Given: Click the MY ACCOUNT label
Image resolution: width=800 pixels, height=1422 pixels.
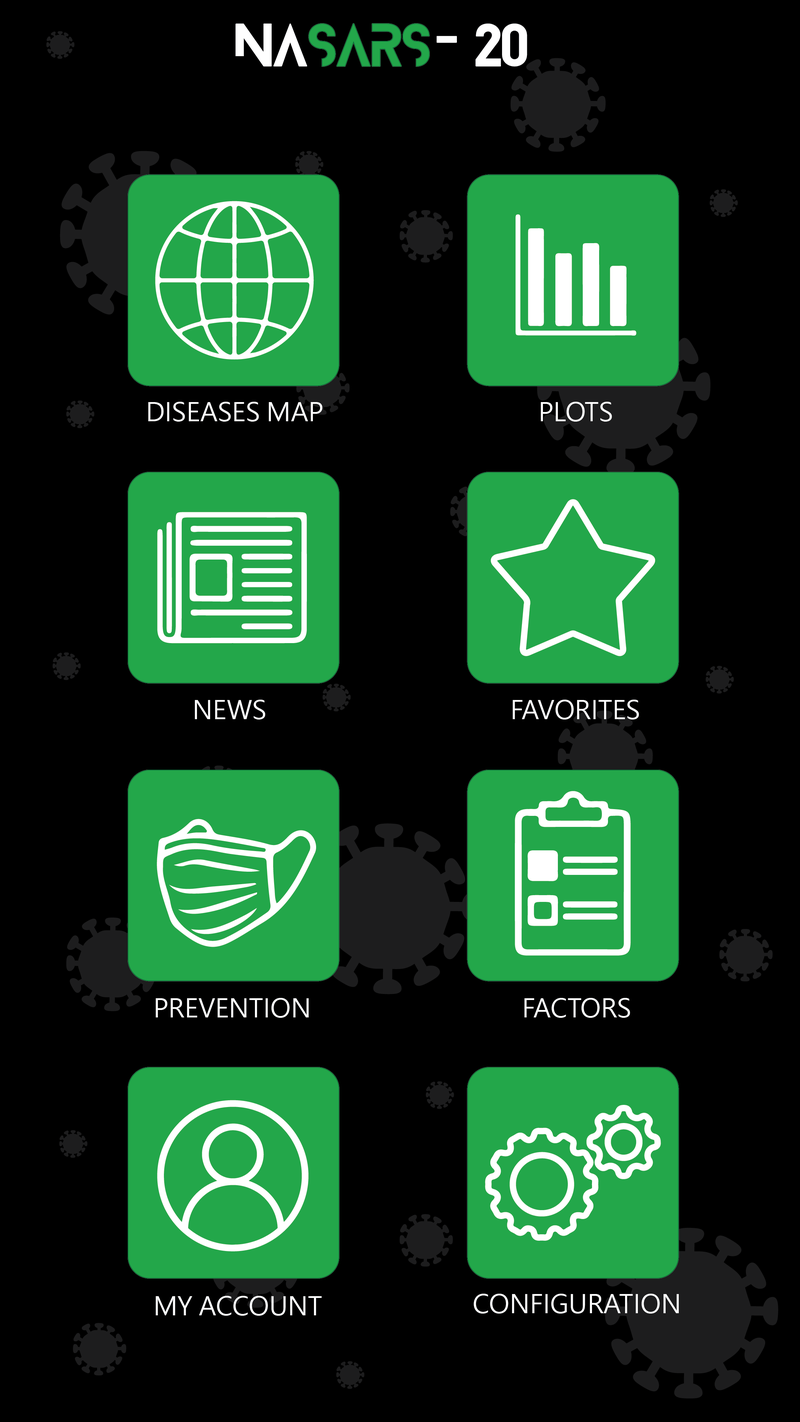Looking at the screenshot, I should 235,1305.
